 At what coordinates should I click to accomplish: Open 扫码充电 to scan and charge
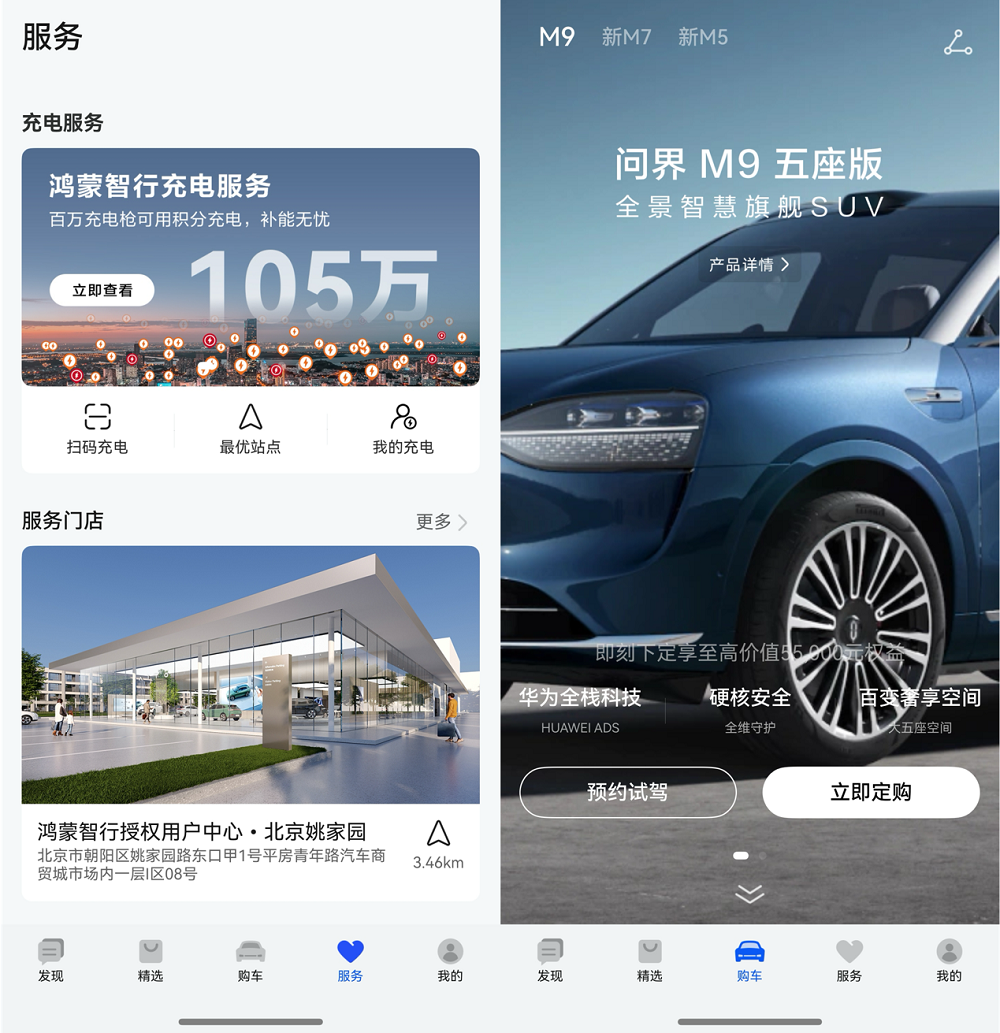(x=97, y=429)
